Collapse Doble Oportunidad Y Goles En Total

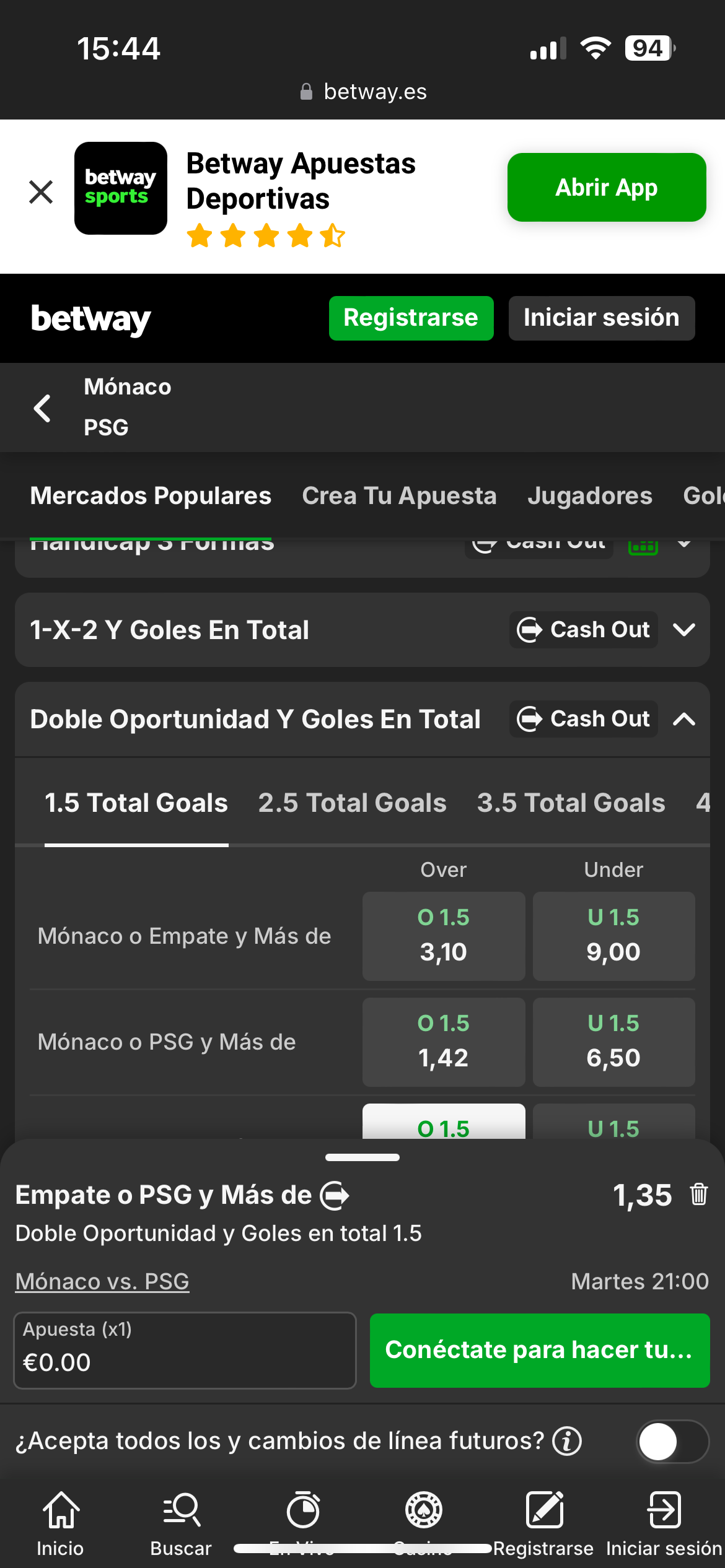[x=683, y=719]
